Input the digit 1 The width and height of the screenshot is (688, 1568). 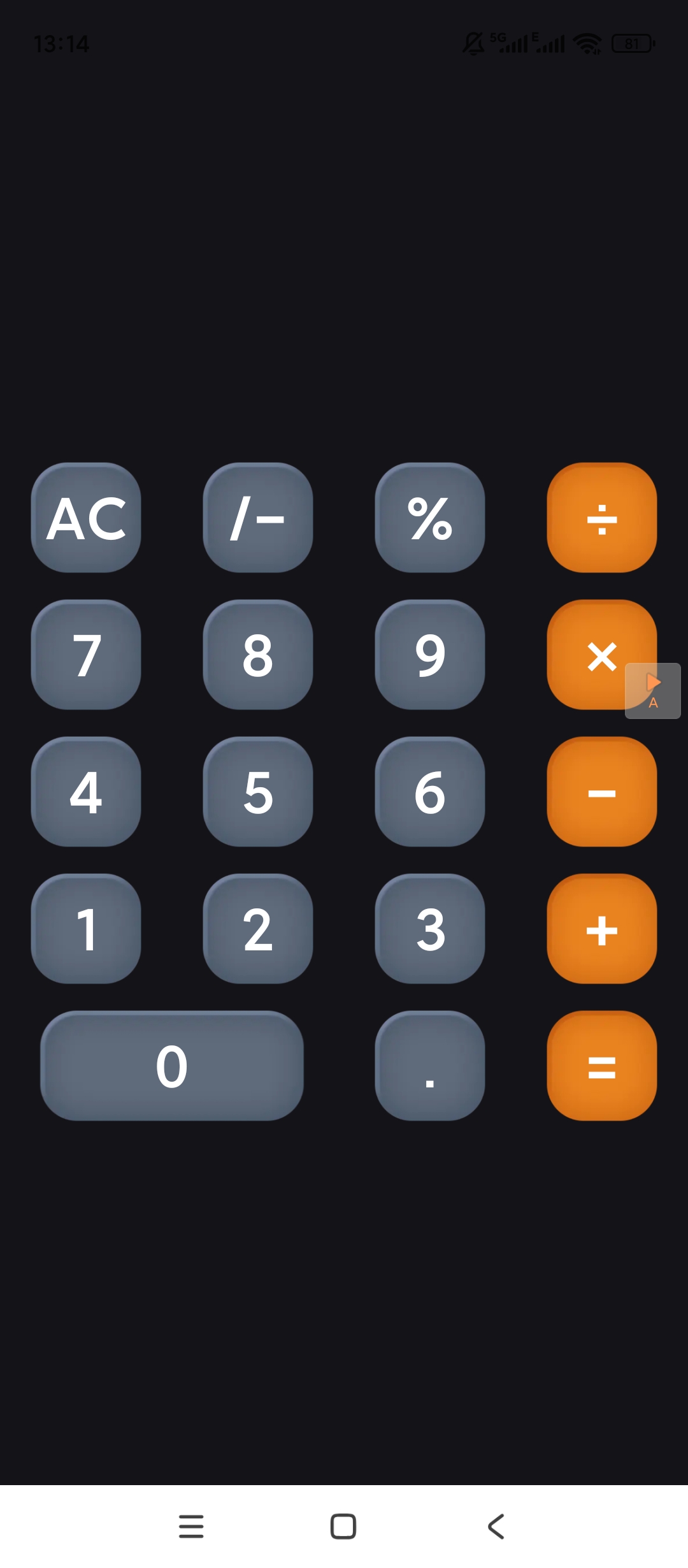coord(86,929)
